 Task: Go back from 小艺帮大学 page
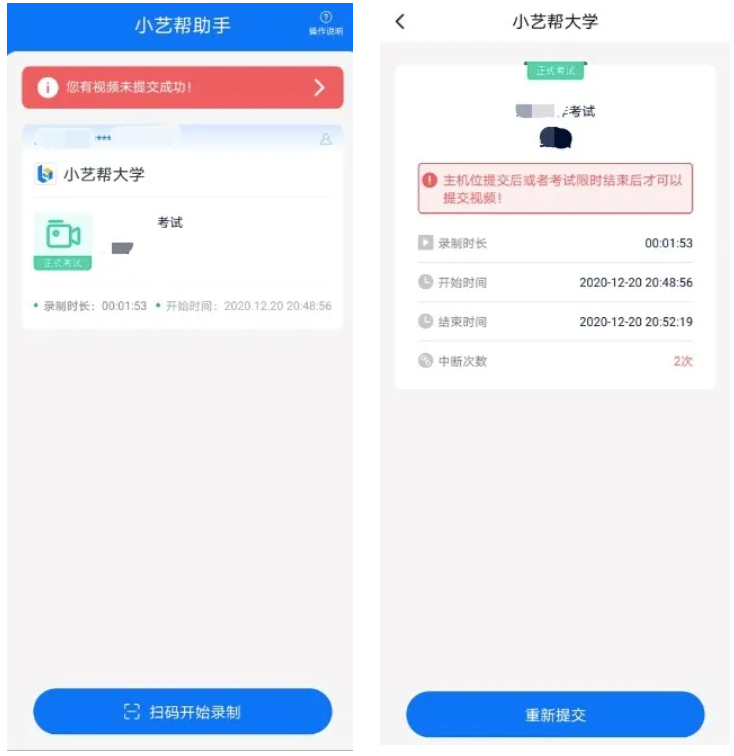400,21
